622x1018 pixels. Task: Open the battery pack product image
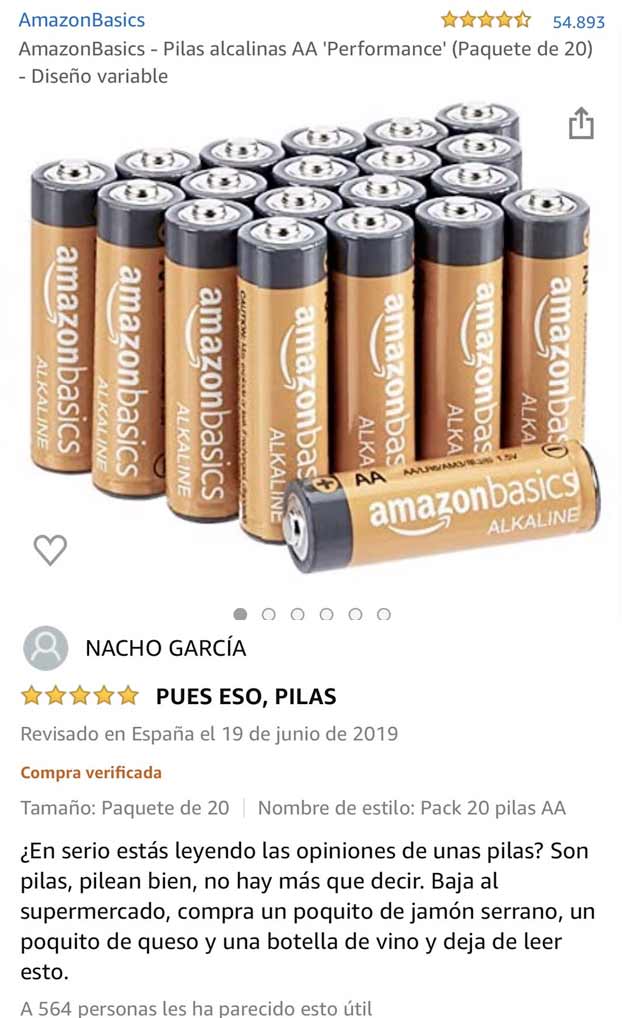point(313,338)
